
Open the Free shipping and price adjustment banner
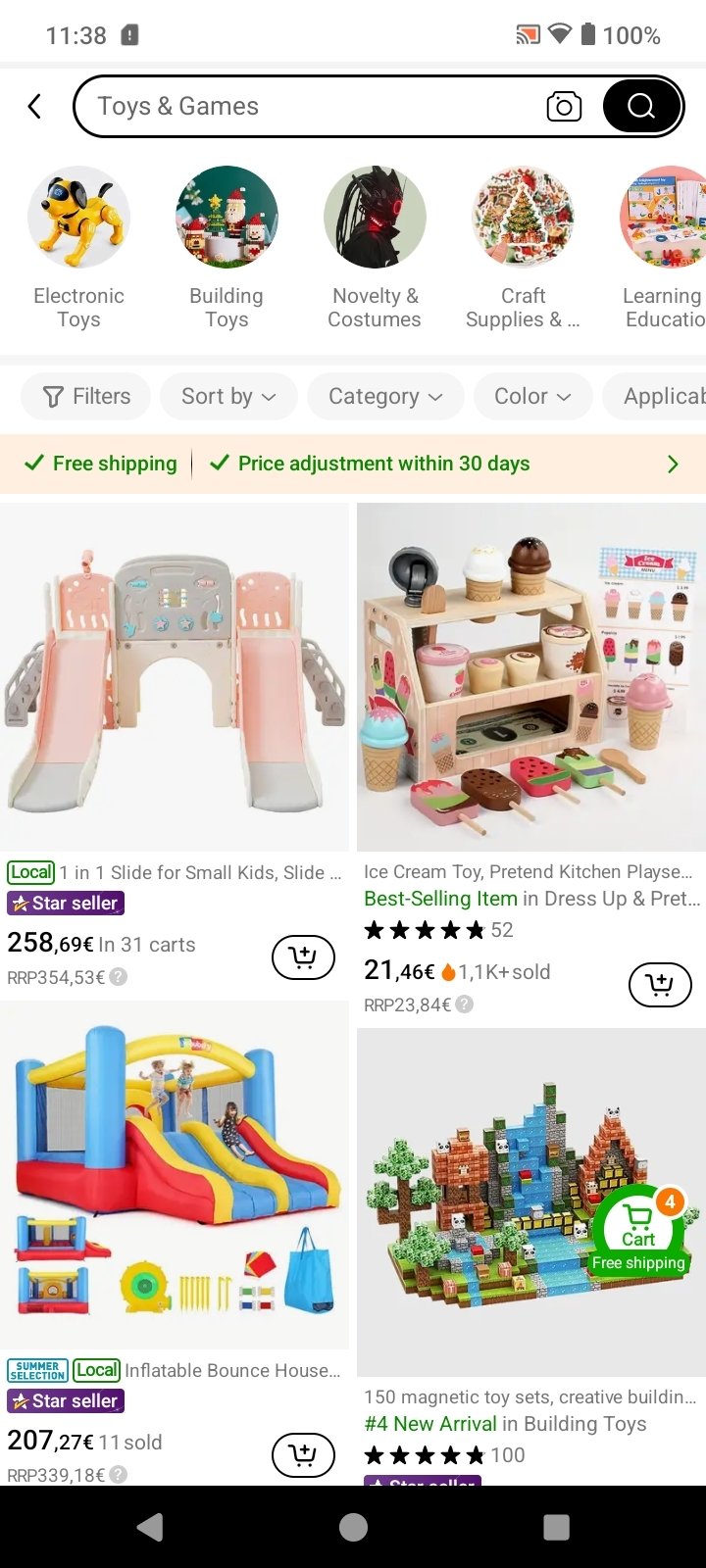pos(353,464)
